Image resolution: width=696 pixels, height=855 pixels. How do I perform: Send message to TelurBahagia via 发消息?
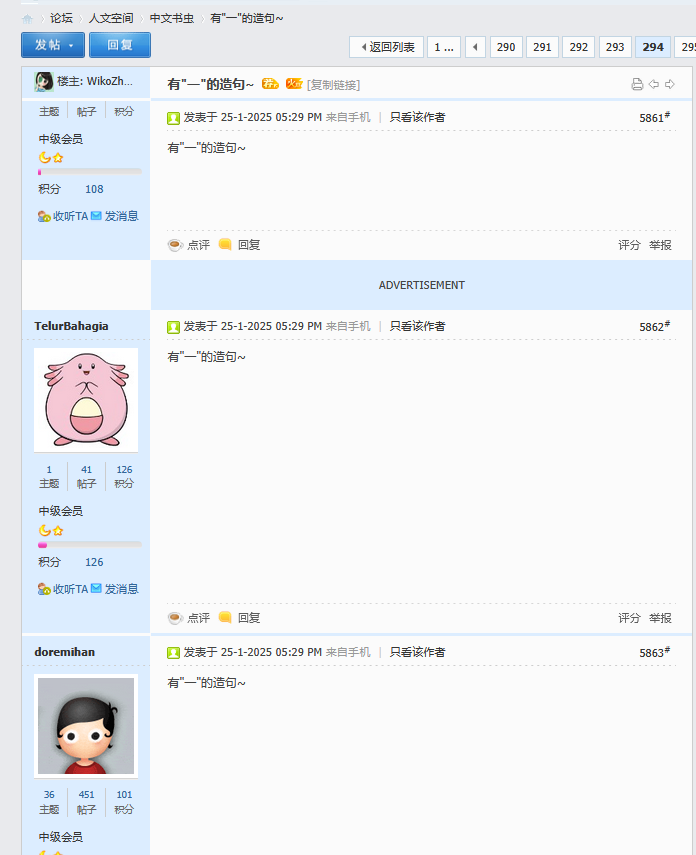[121, 589]
